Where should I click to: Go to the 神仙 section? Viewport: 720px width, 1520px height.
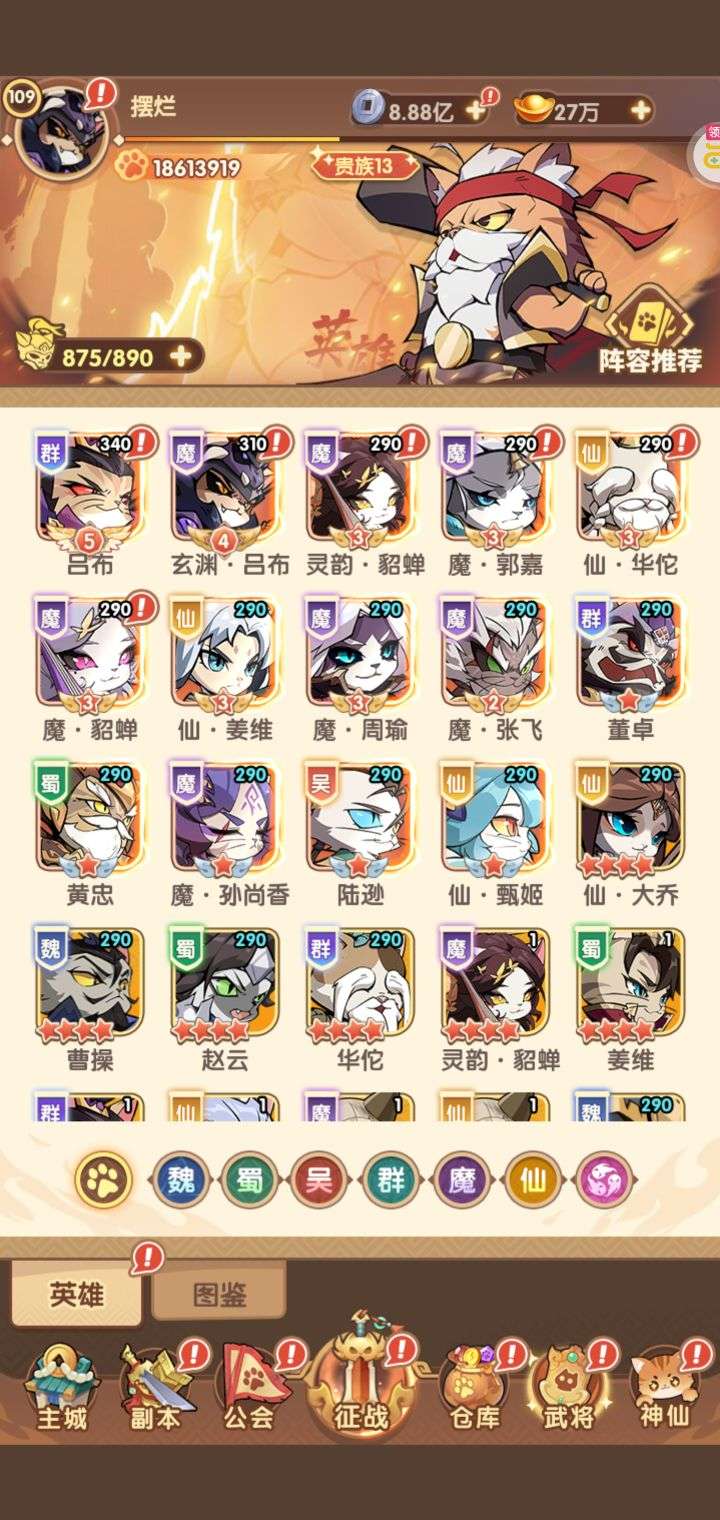pos(664,1388)
